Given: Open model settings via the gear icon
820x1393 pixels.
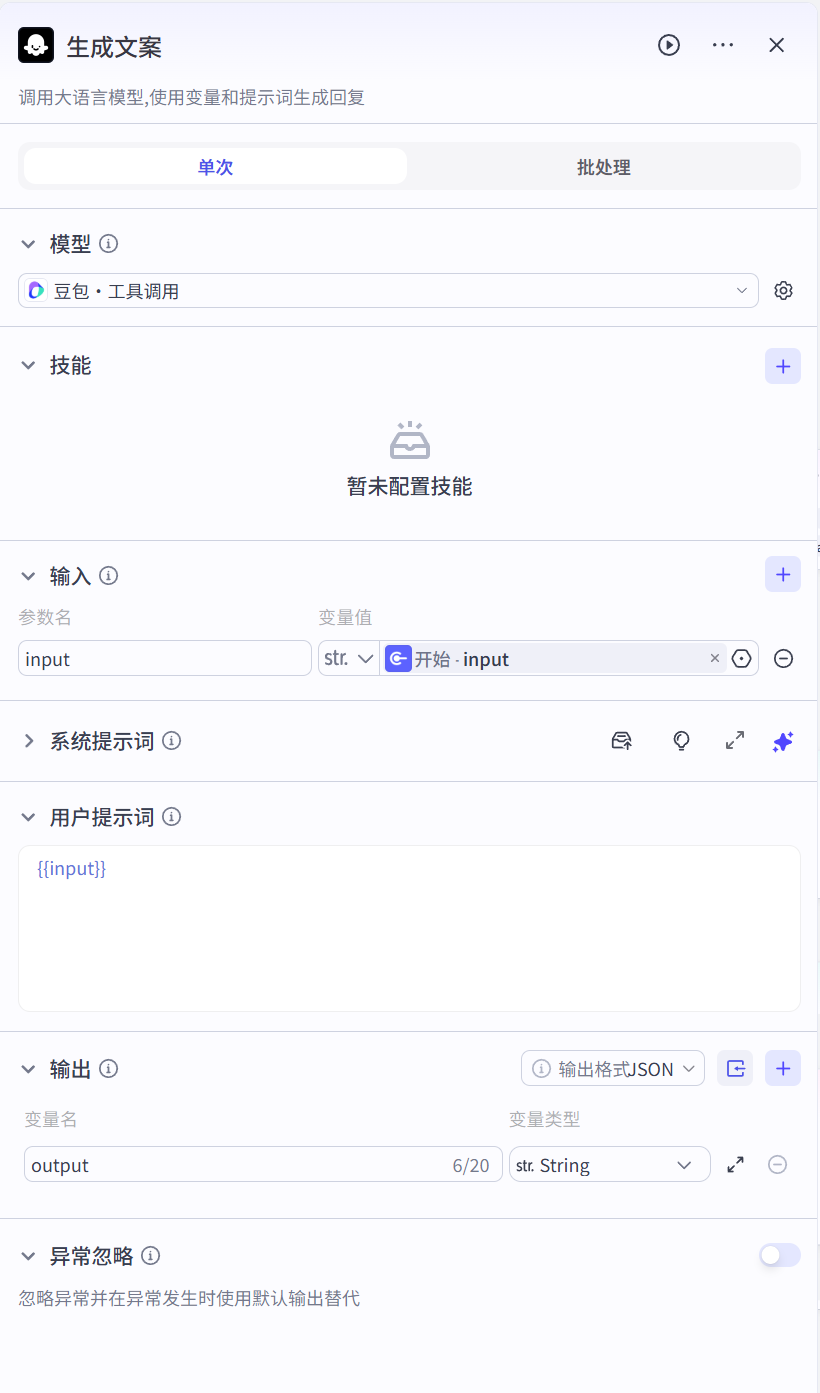Looking at the screenshot, I should [784, 290].
